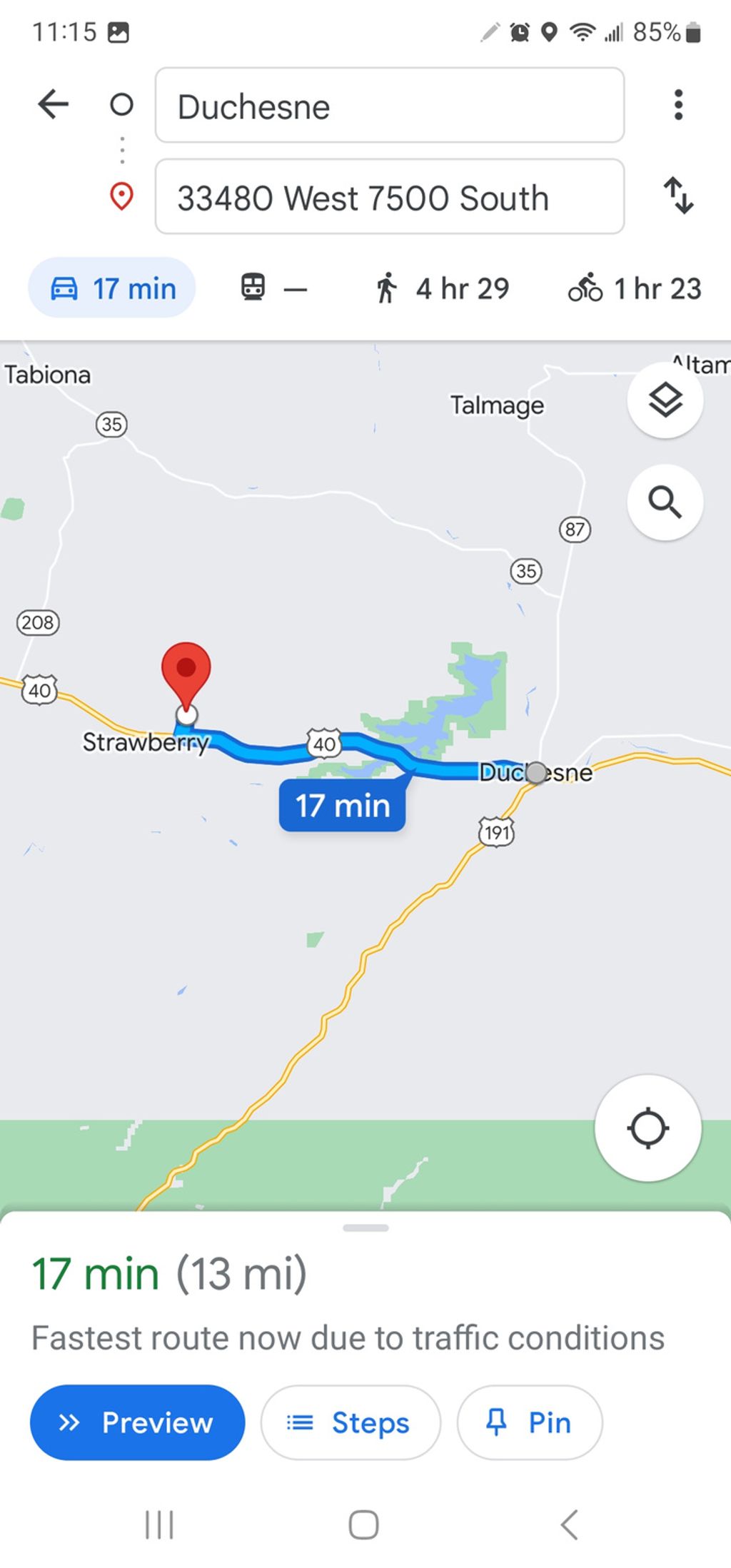Switch to cycling directions, 1 hr 23

[x=635, y=288]
